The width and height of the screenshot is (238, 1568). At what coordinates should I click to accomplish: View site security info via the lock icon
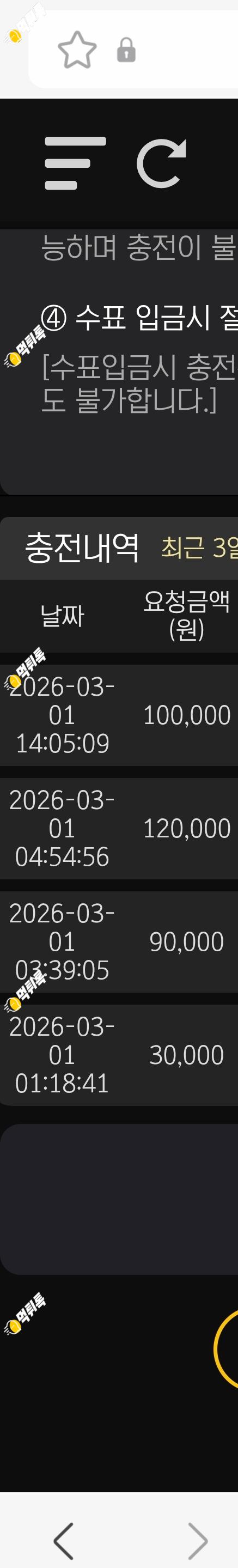[126, 50]
